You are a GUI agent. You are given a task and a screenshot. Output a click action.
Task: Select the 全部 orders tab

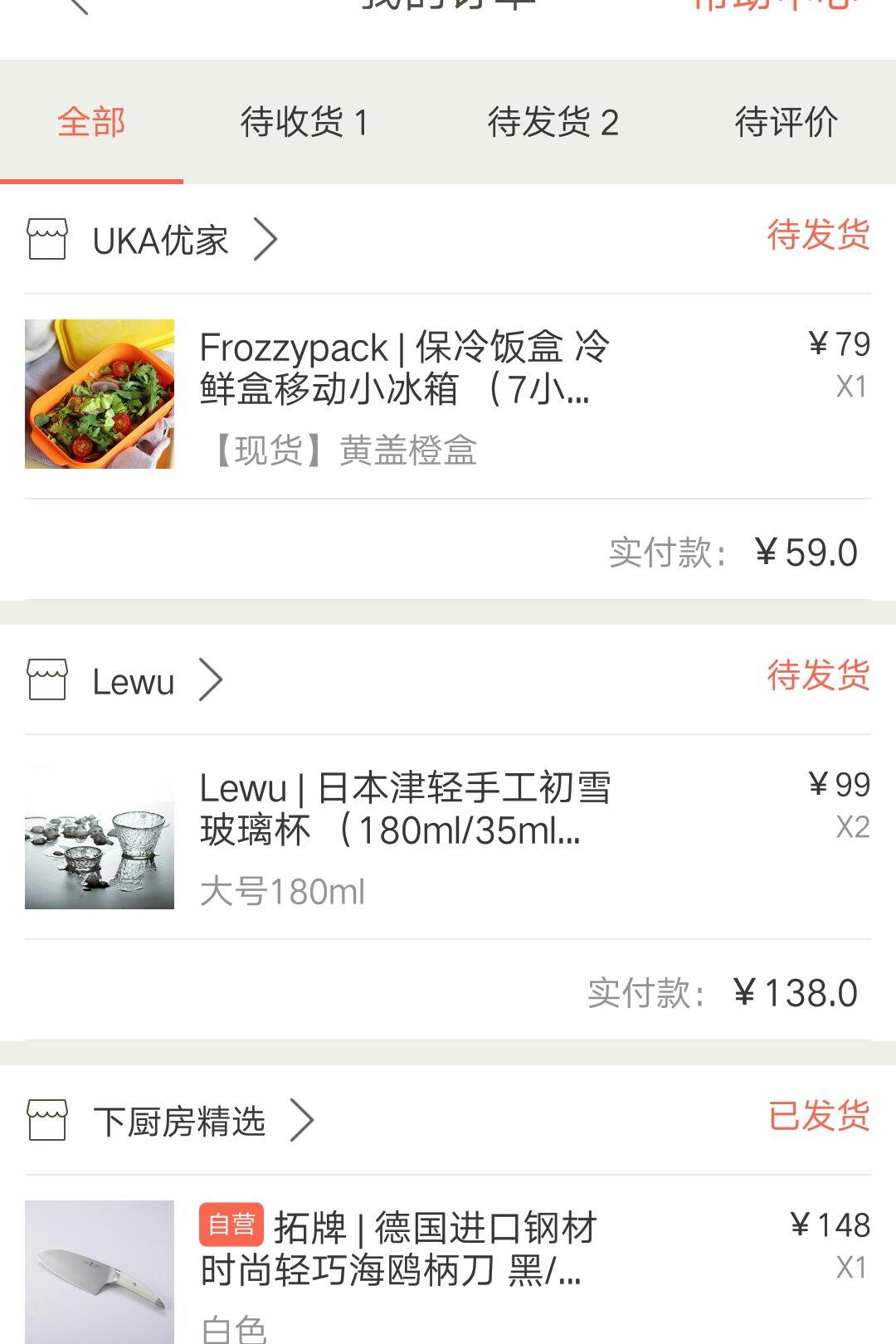(91, 123)
